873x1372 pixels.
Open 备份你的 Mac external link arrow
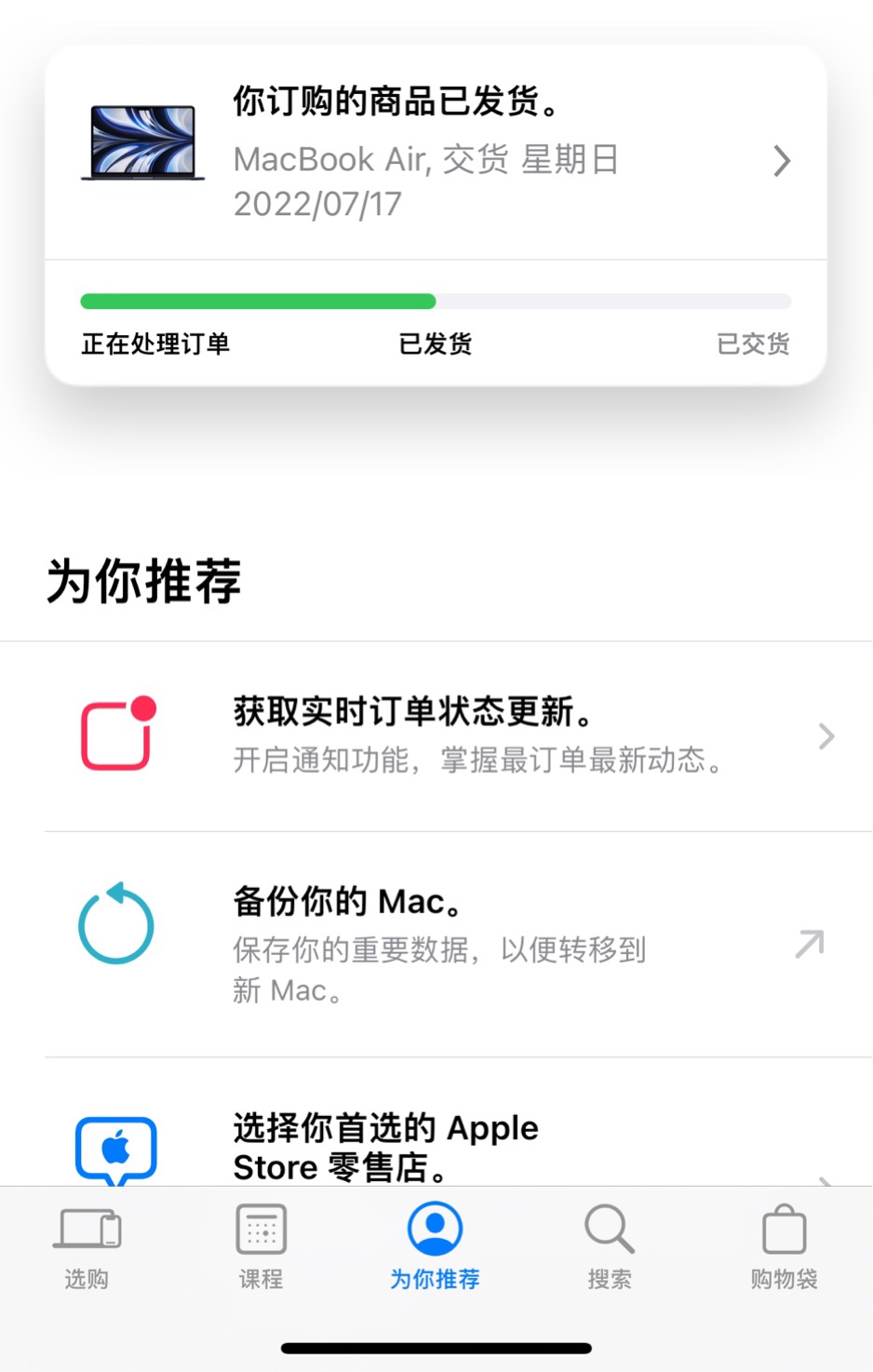click(808, 944)
